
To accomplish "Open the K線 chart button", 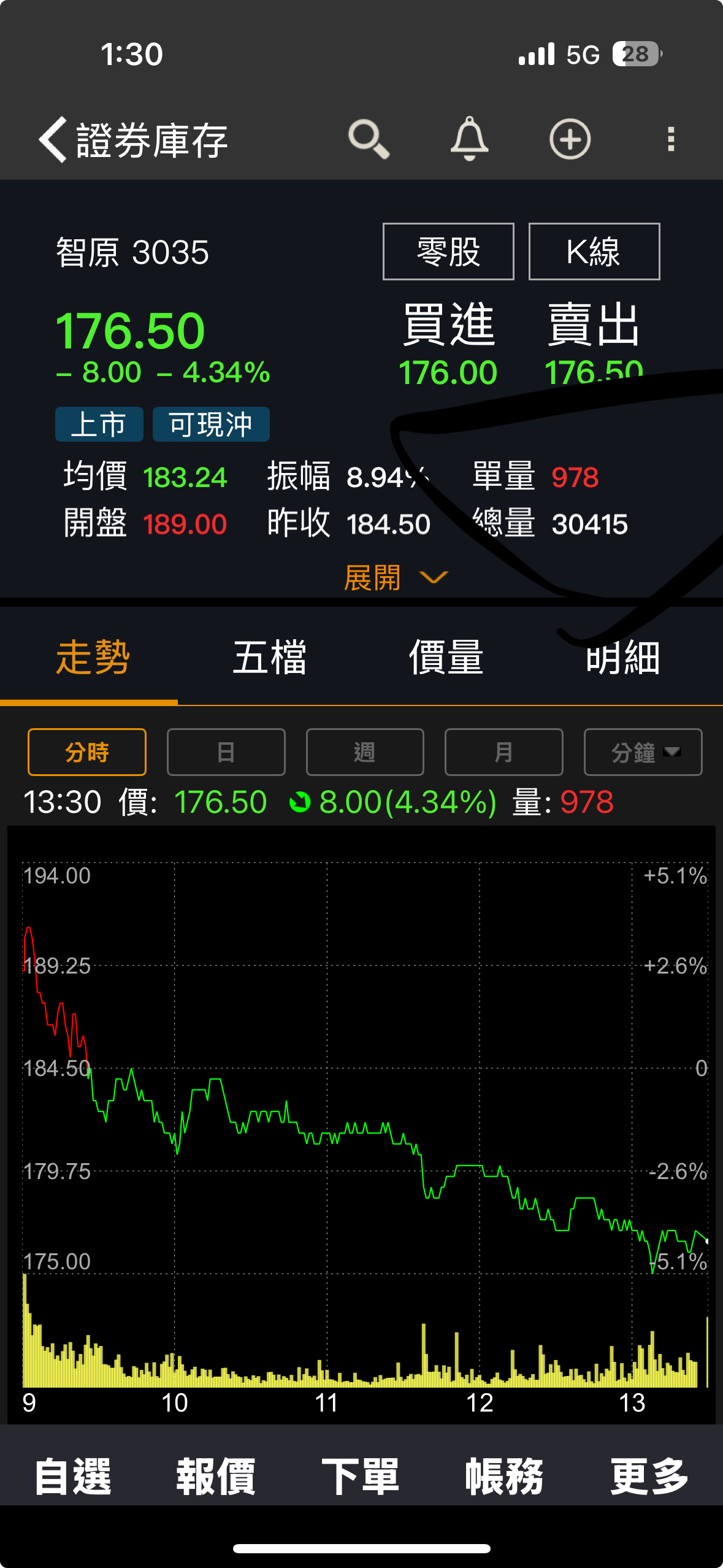I will pyautogui.click(x=594, y=252).
